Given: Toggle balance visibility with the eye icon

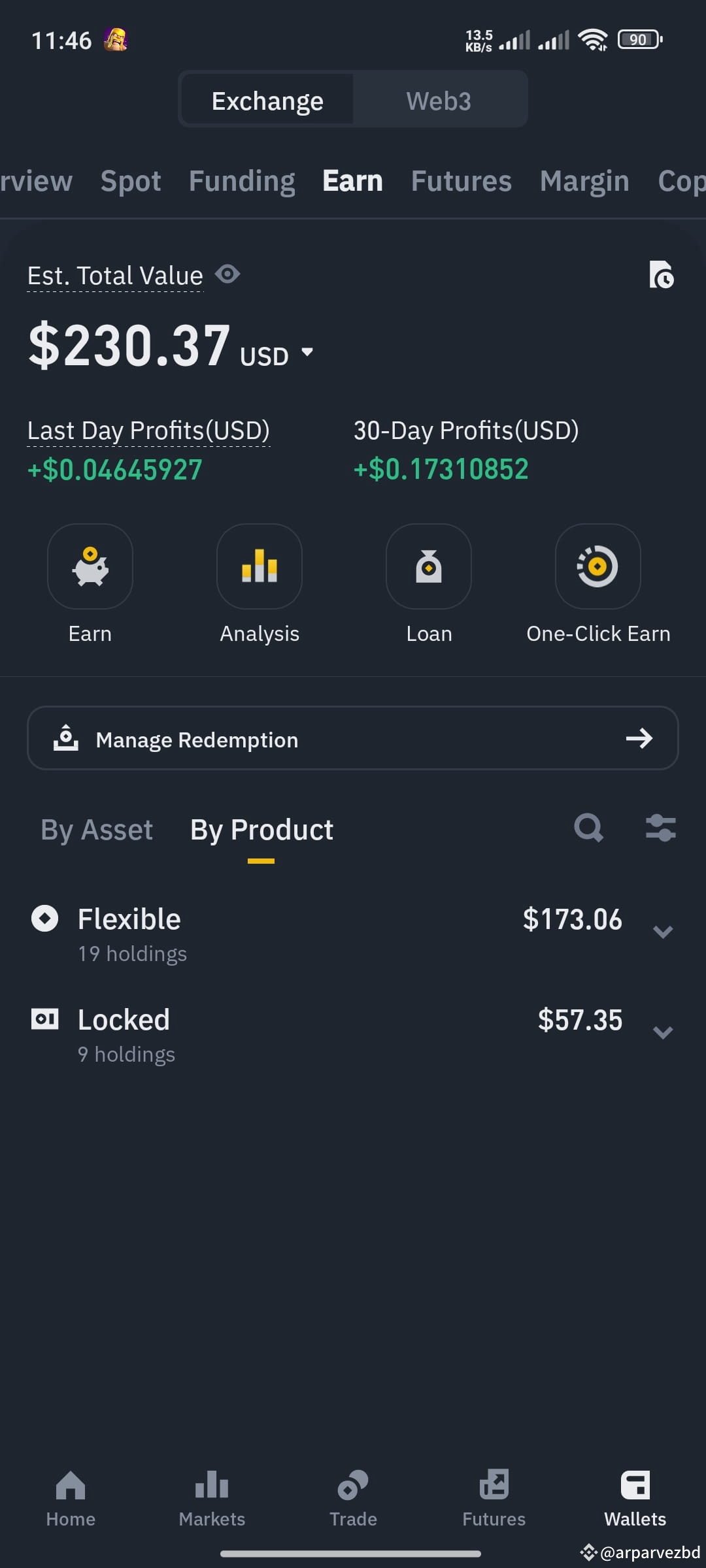Looking at the screenshot, I should pos(227,274).
